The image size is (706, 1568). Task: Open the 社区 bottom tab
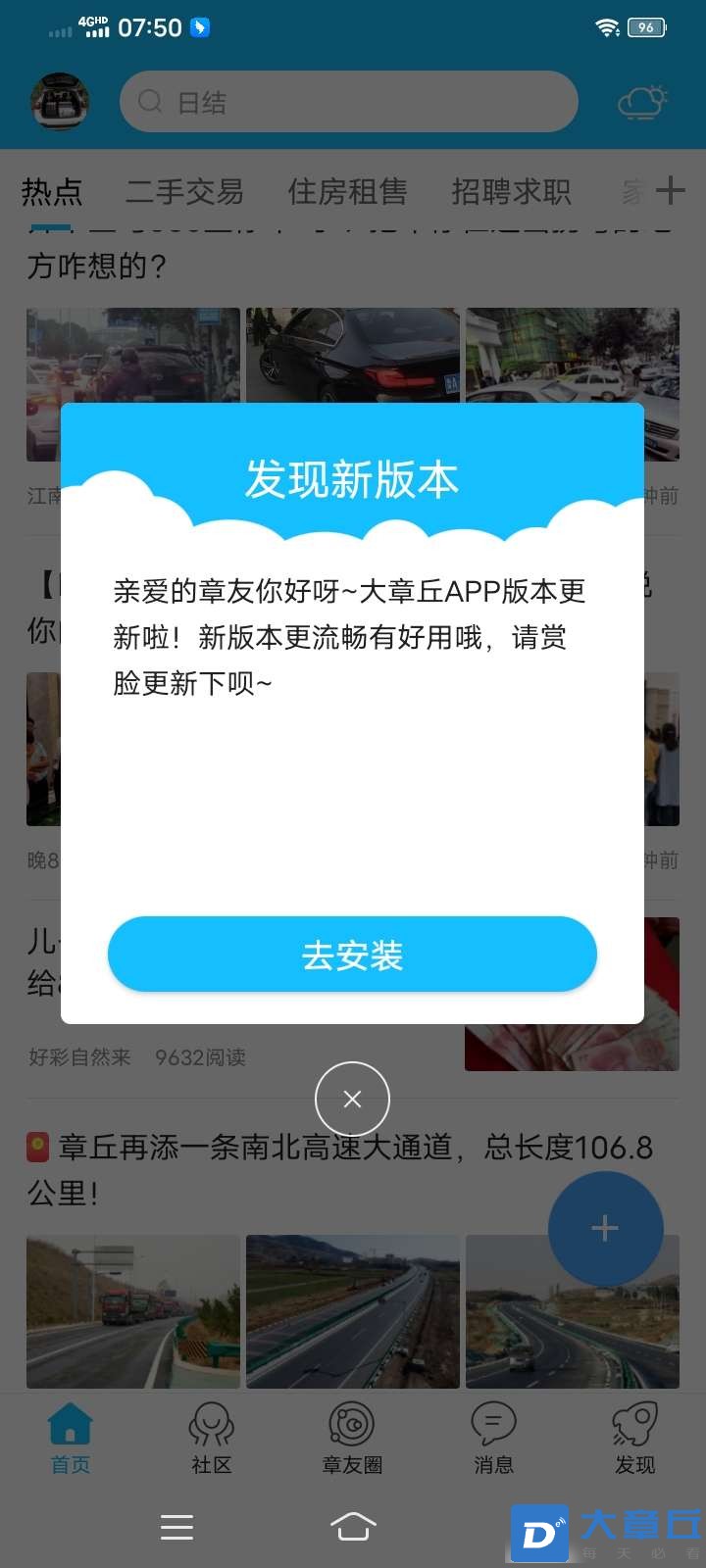coord(212,1438)
